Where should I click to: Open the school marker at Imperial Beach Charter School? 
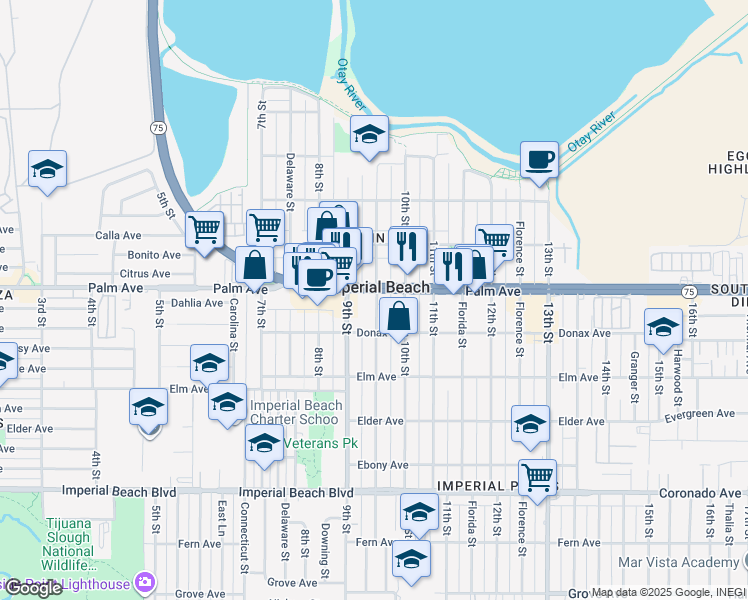click(228, 403)
